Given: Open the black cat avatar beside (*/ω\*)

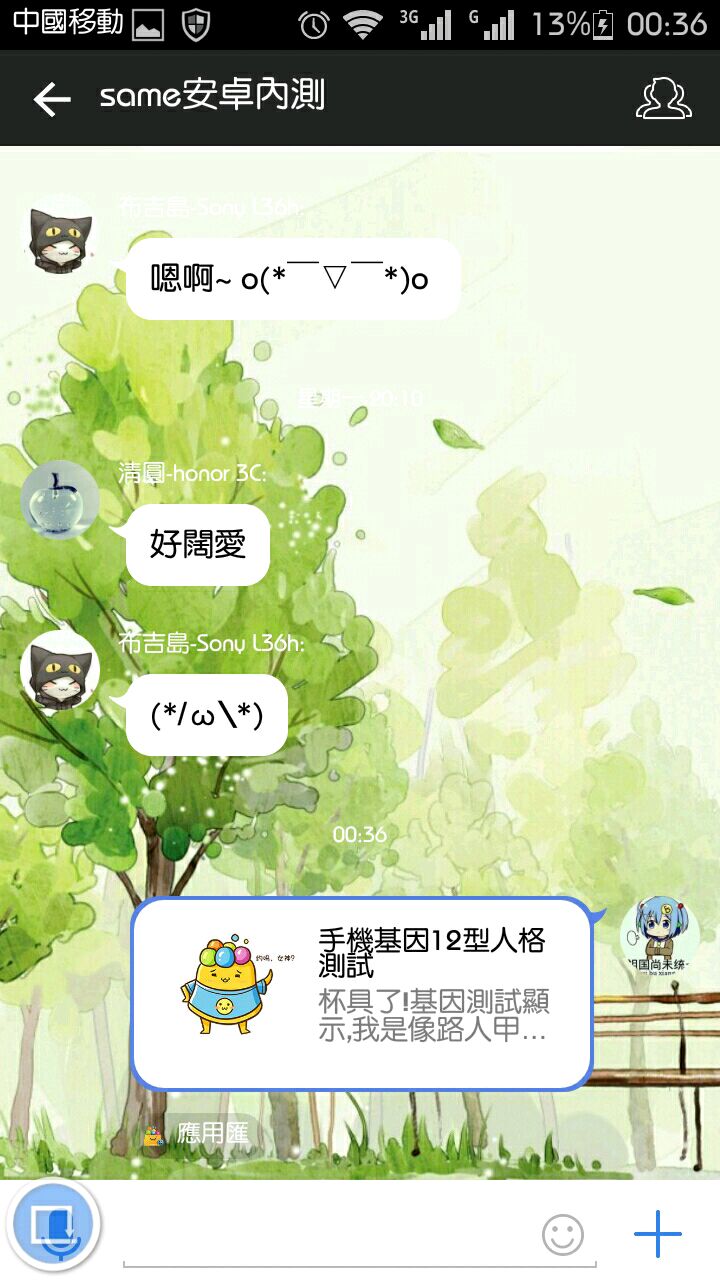Looking at the screenshot, I should [x=60, y=670].
